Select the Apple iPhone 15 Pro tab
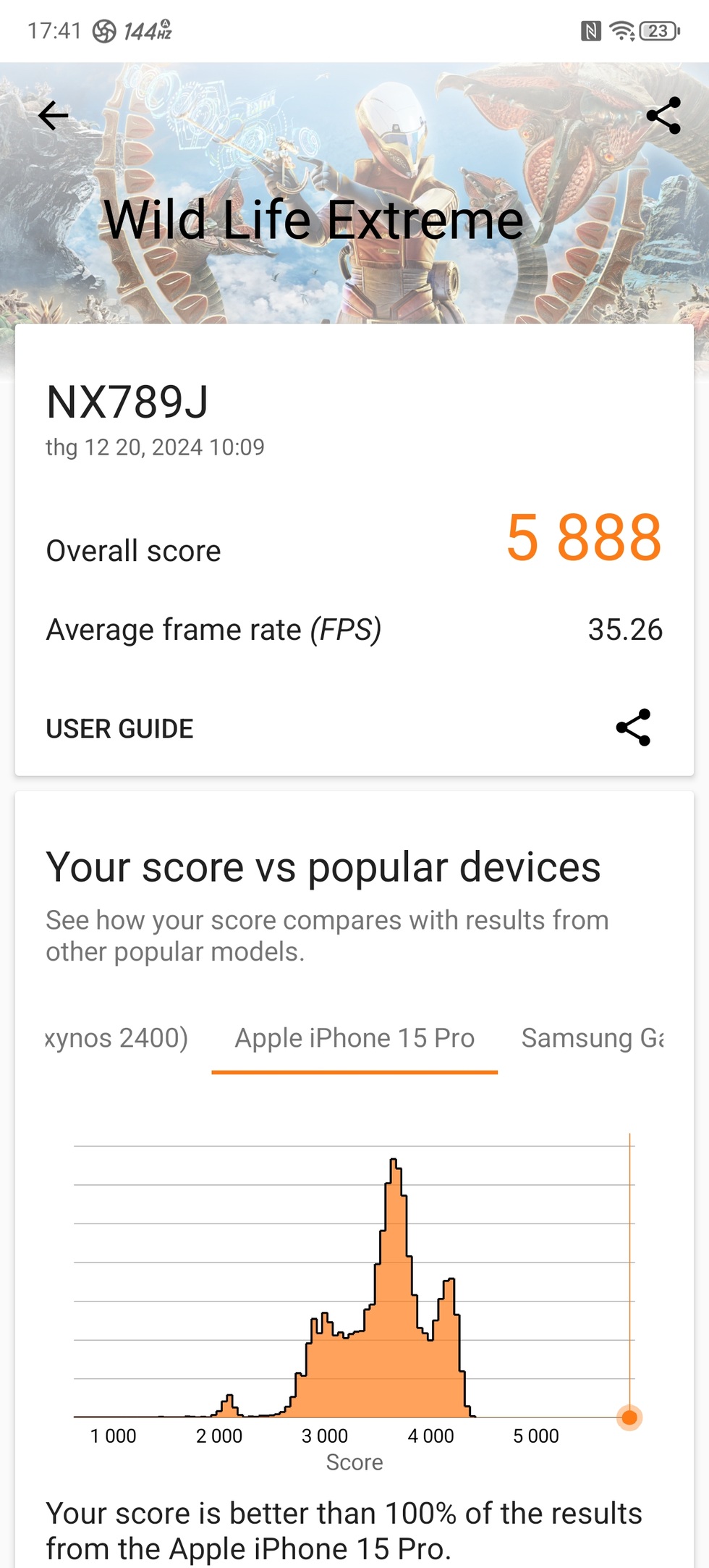The width and height of the screenshot is (709, 1568). pyautogui.click(x=354, y=1038)
